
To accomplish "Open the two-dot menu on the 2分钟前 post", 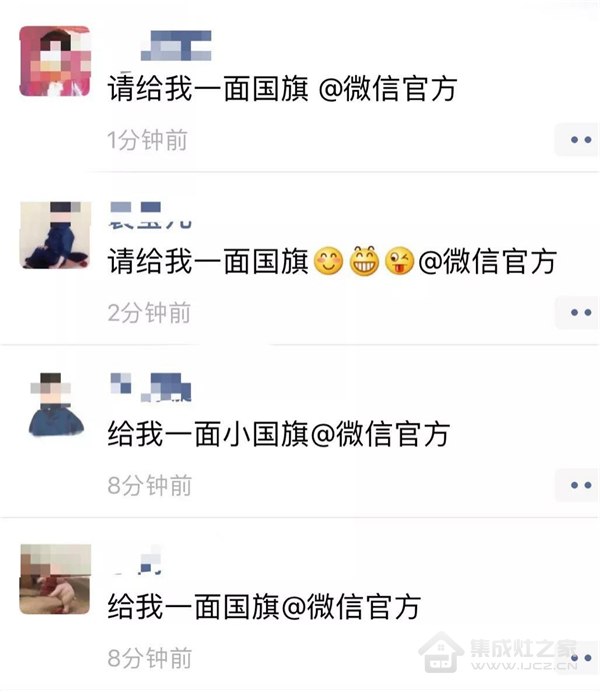I will (x=580, y=313).
